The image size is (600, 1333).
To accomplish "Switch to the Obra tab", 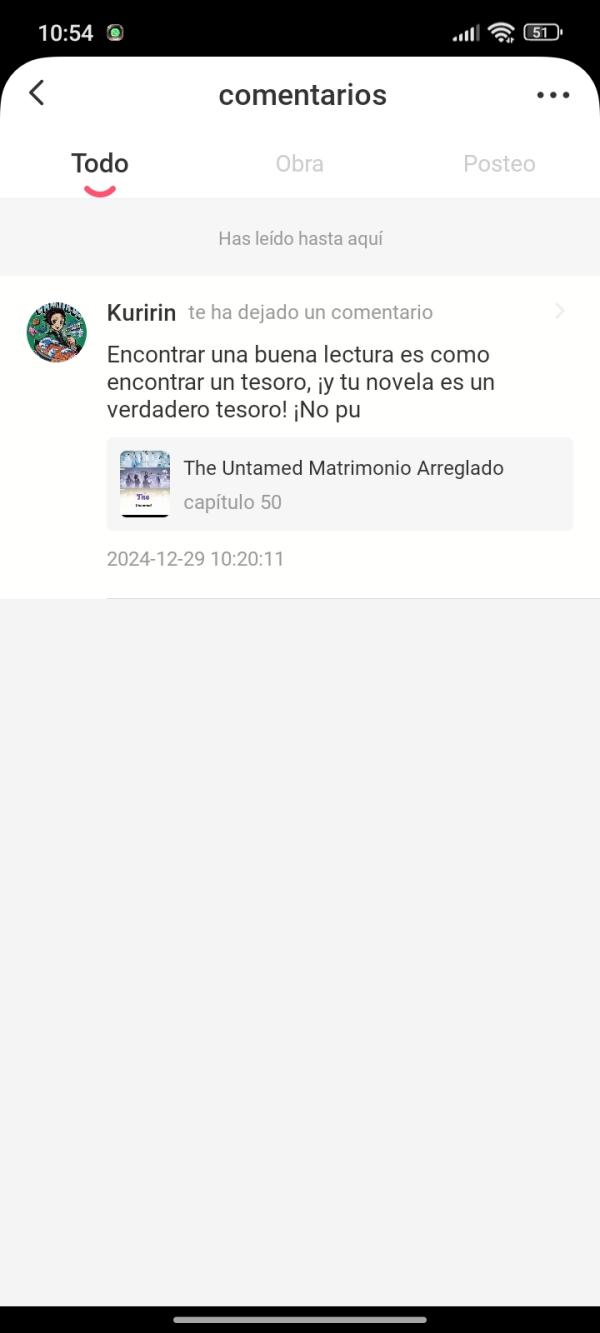I will tap(300, 164).
